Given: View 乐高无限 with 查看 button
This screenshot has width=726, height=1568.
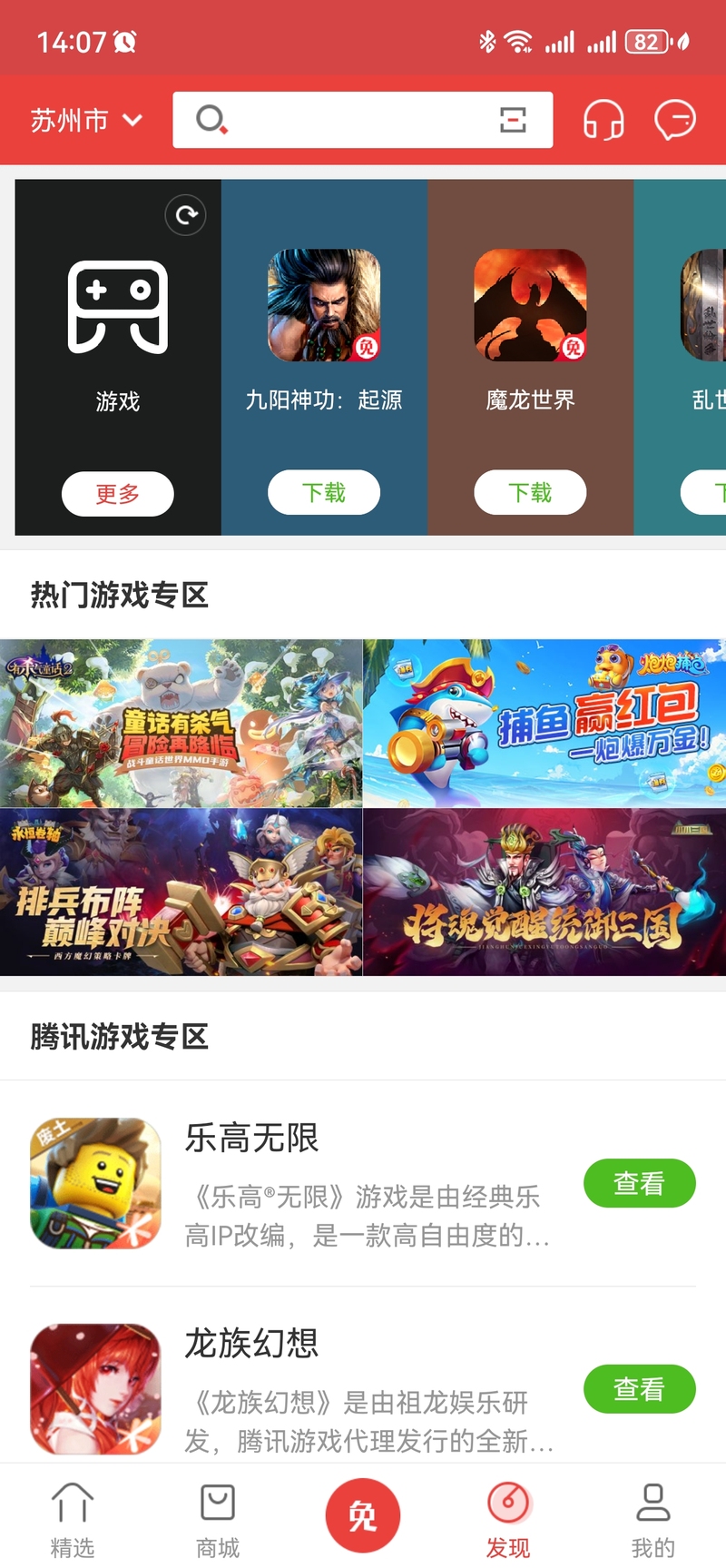Looking at the screenshot, I should pyautogui.click(x=639, y=1183).
